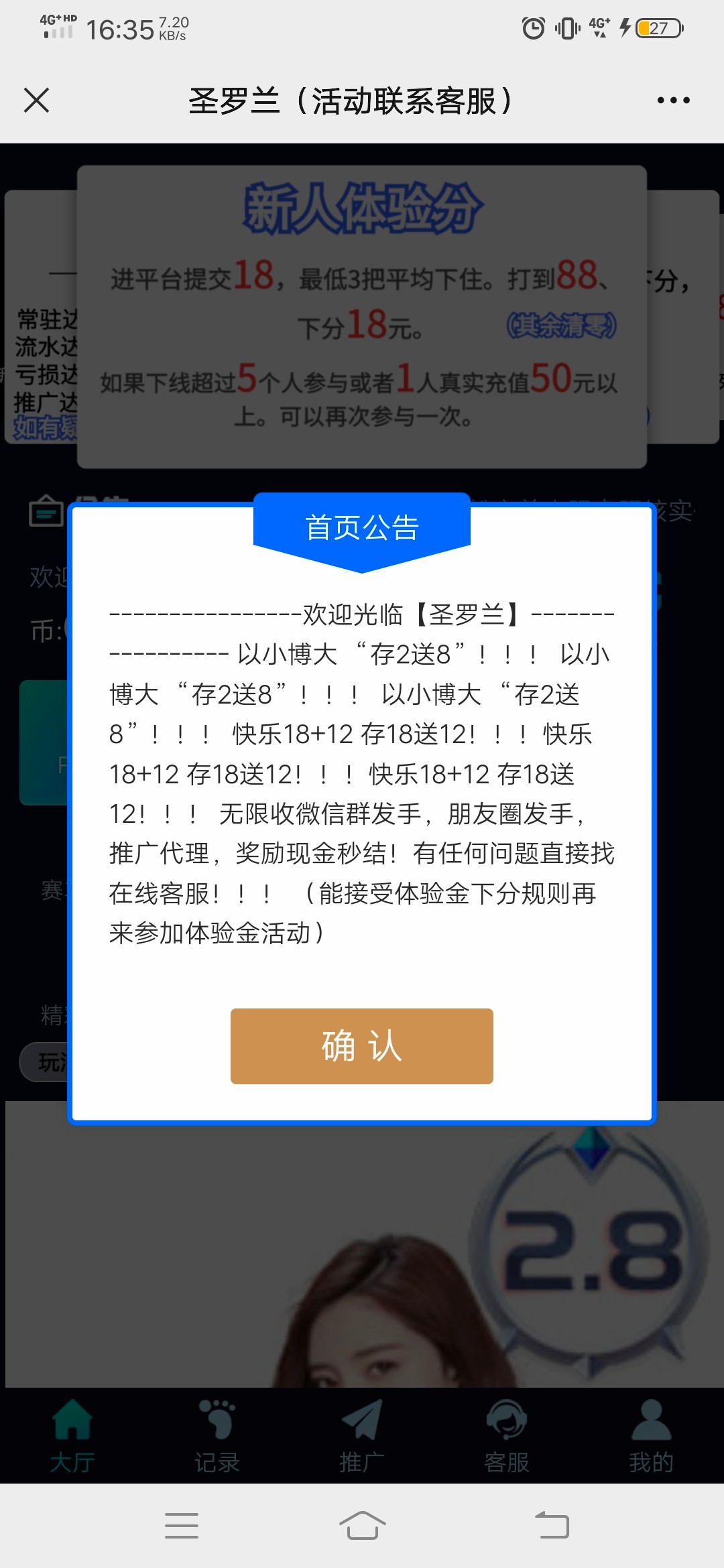Close the 圣罗兰 webpage with X

(36, 101)
